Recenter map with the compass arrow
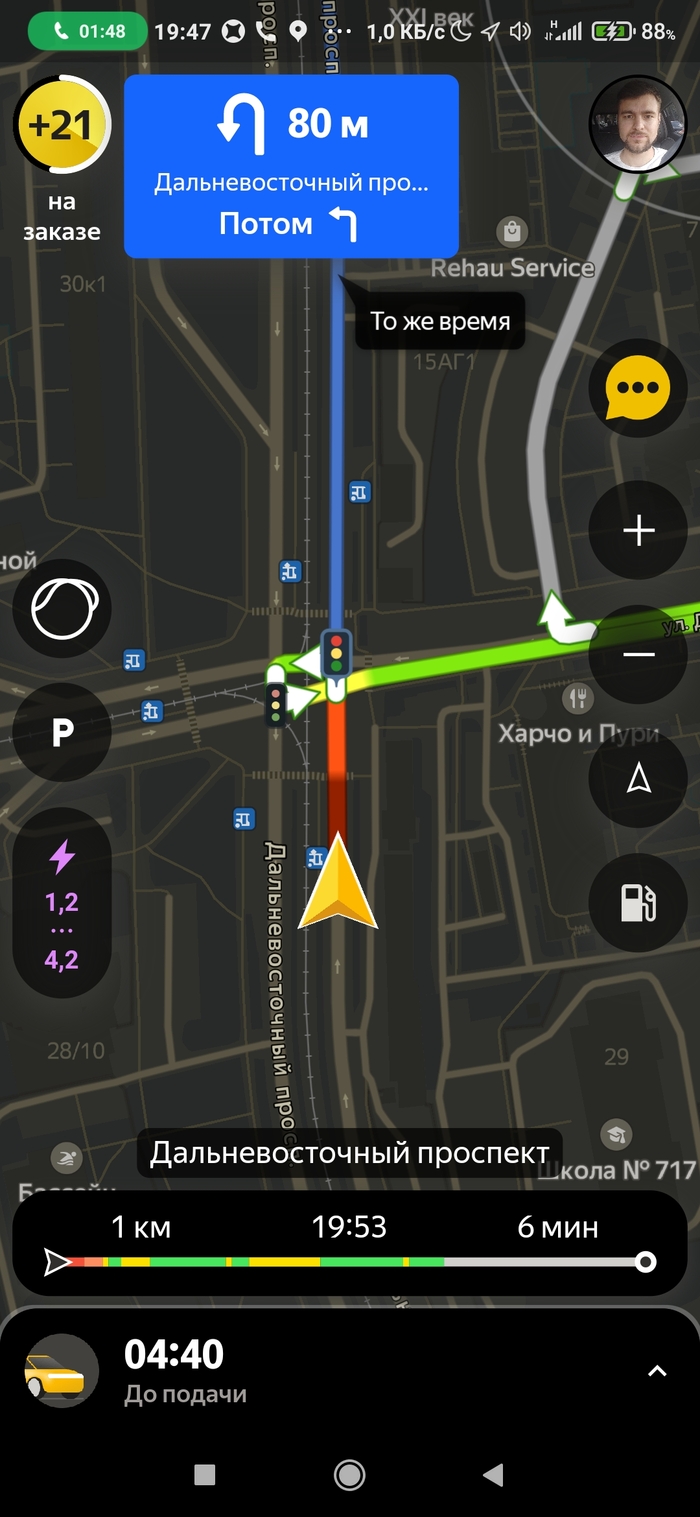Viewport: 700px width, 1517px height. pyautogui.click(x=637, y=779)
